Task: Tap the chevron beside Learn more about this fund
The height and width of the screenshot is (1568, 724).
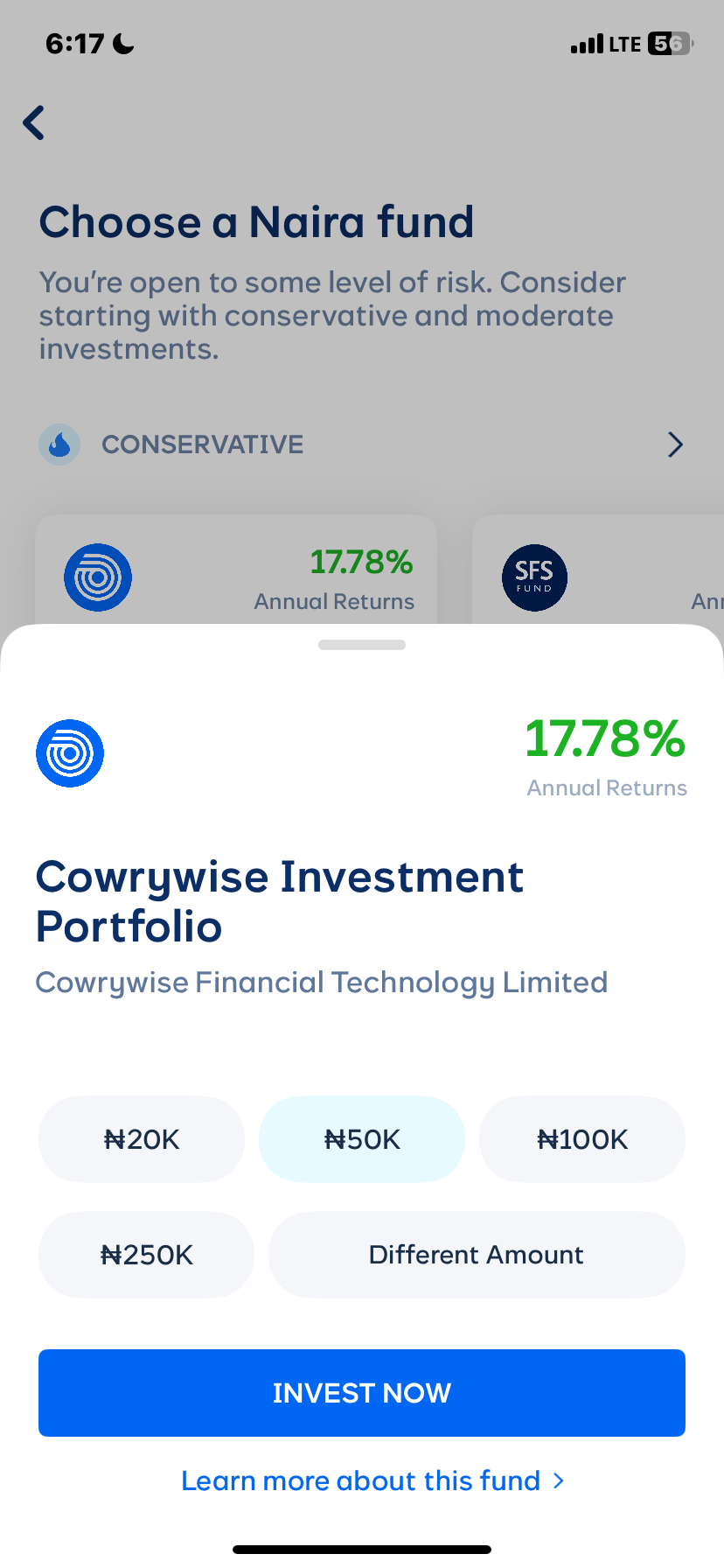Action: 559,1480
